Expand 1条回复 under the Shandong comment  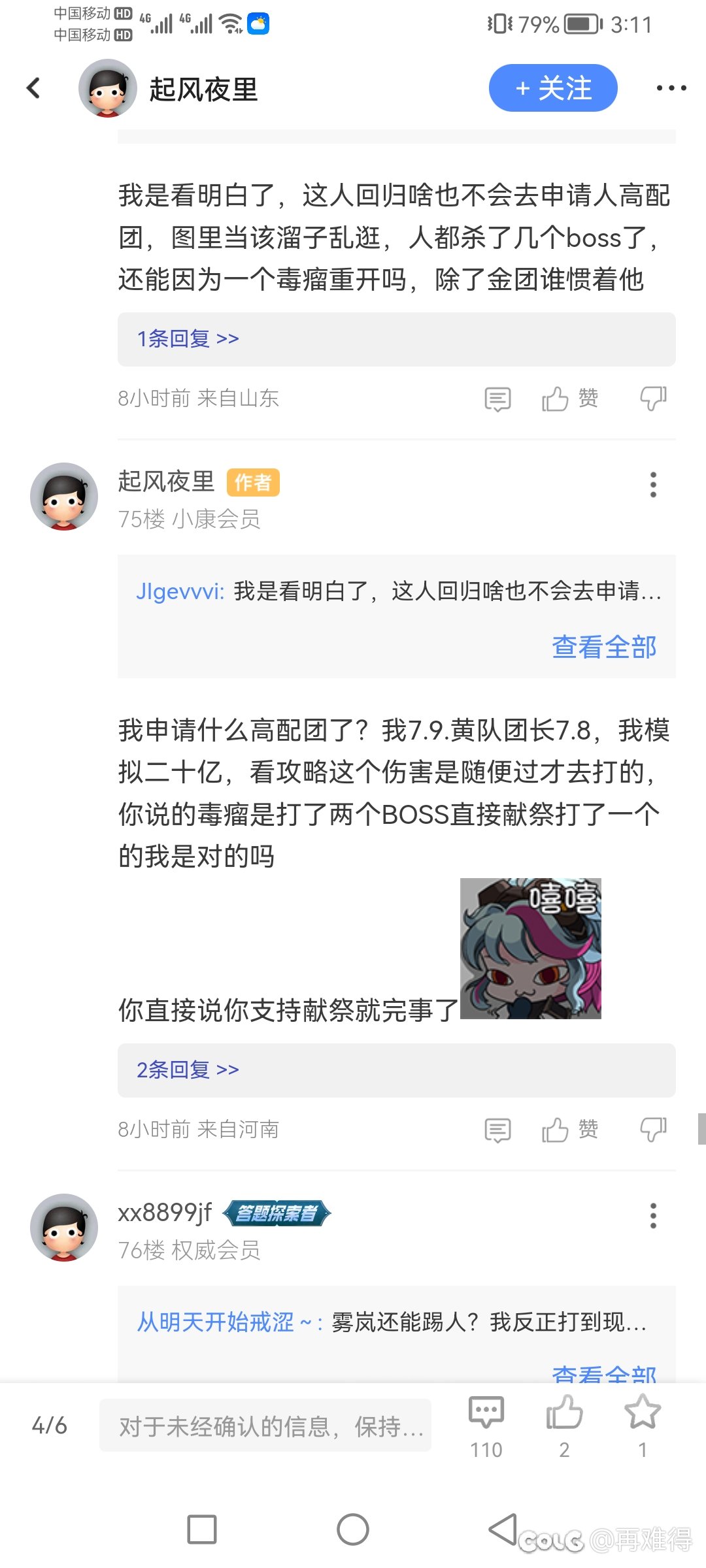[188, 339]
